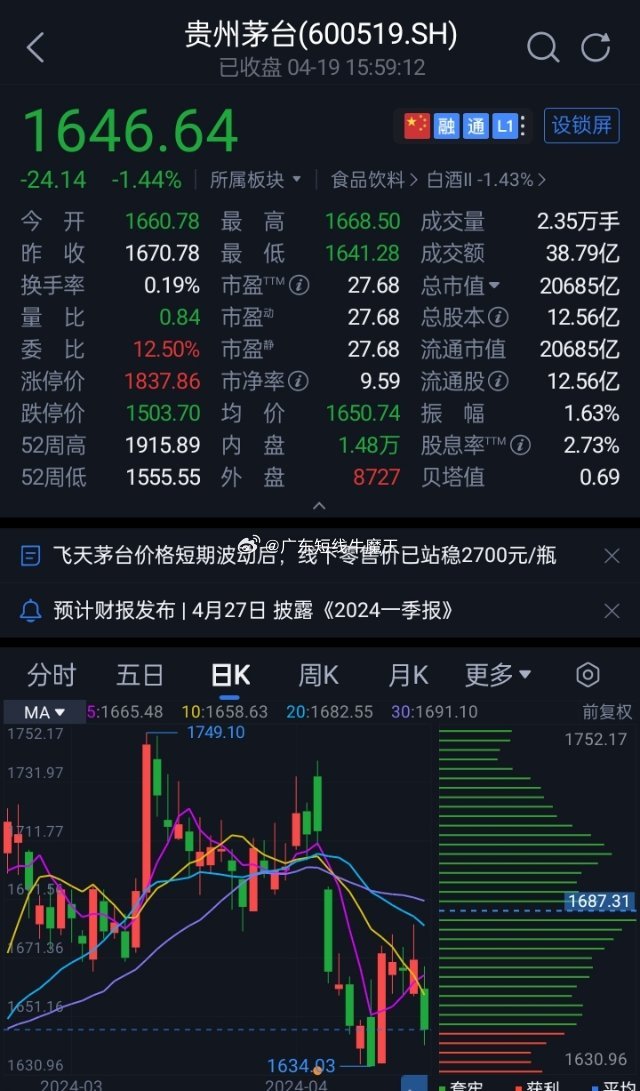Refresh the quote data
The width and height of the screenshot is (640, 1091).
tap(595, 47)
